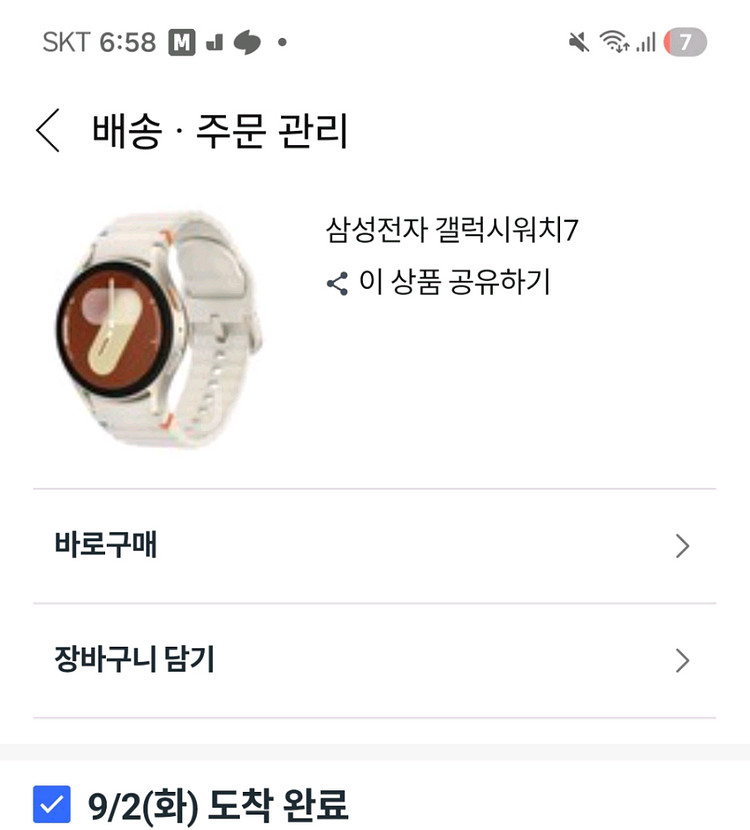Expand 장바구니 담기 using its chevron

click(683, 661)
